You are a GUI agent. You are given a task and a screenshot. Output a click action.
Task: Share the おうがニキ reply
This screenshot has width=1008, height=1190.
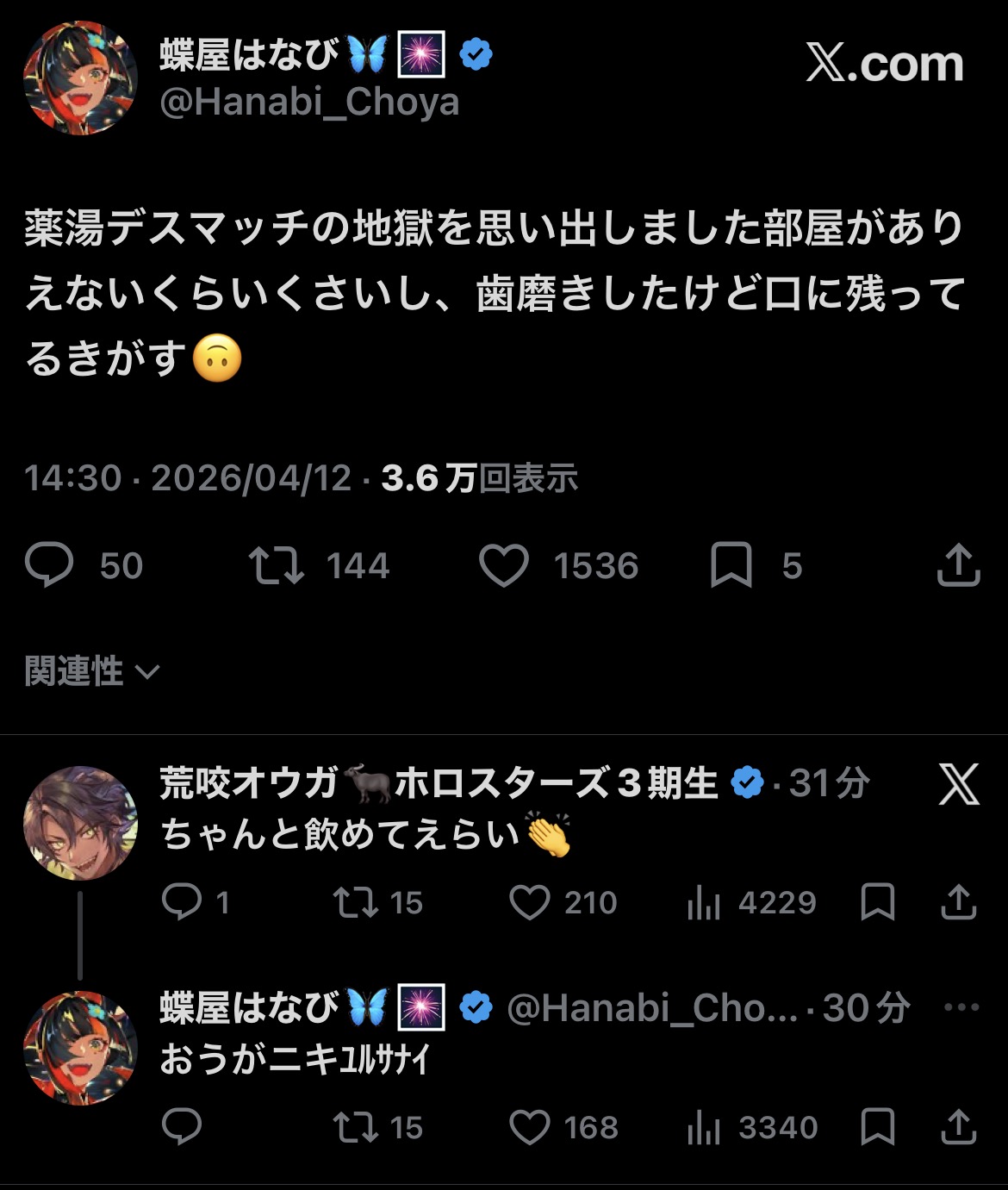point(958,1127)
